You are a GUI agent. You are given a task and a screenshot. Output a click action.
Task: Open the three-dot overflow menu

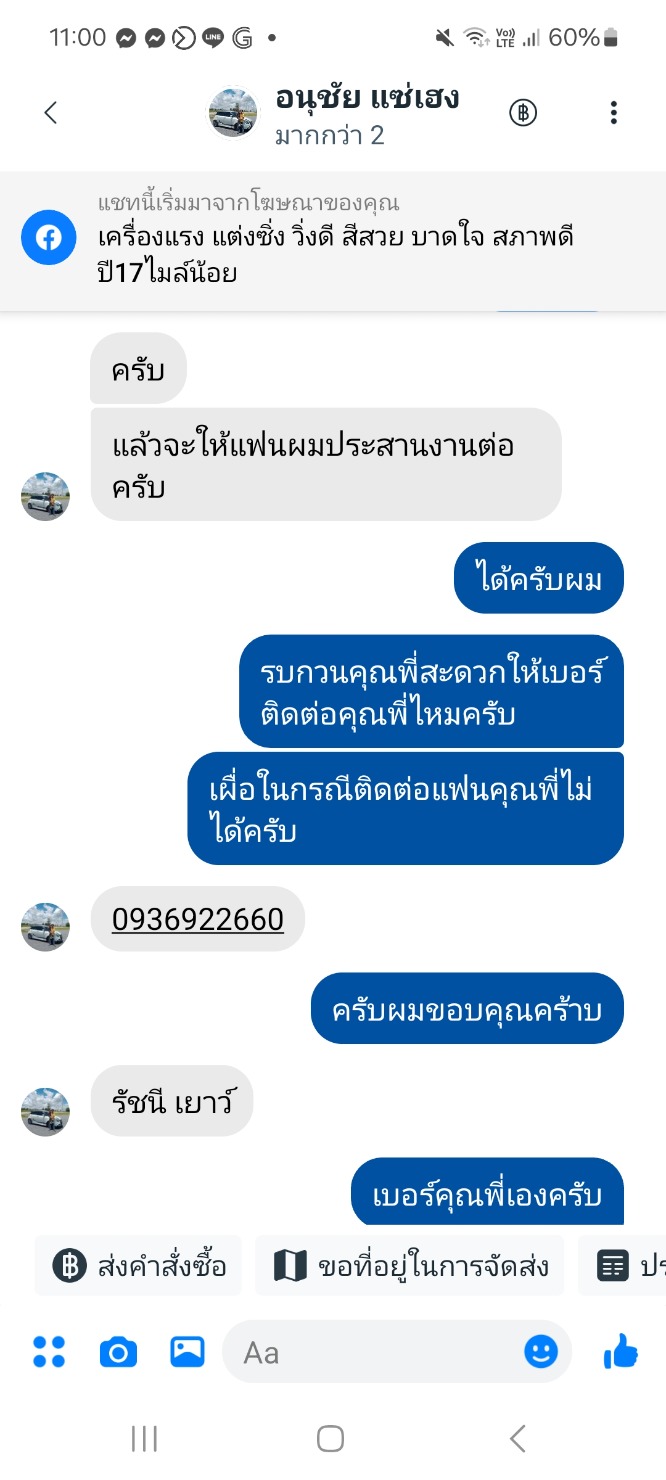(614, 113)
